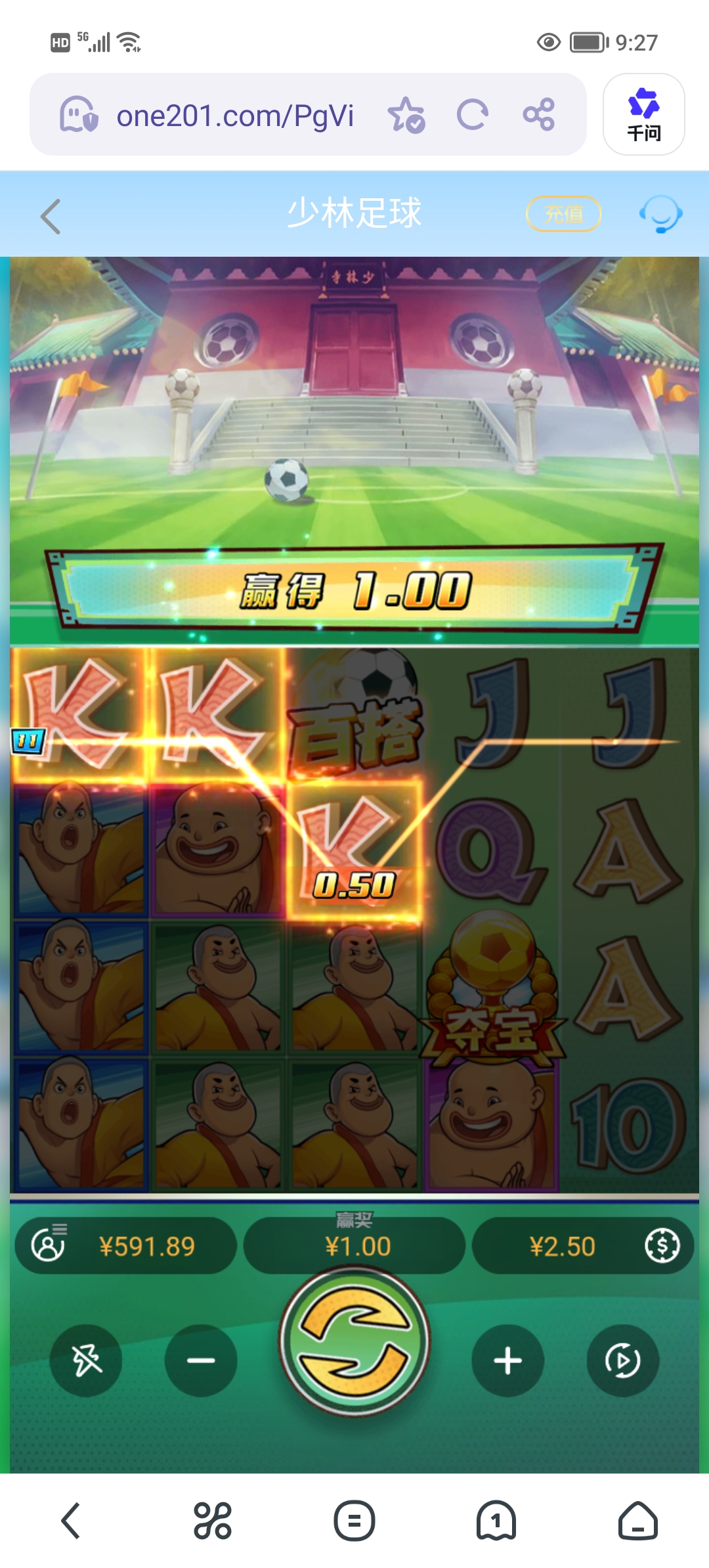Open 千问 assistant
709x1568 pixels.
pyautogui.click(x=643, y=114)
